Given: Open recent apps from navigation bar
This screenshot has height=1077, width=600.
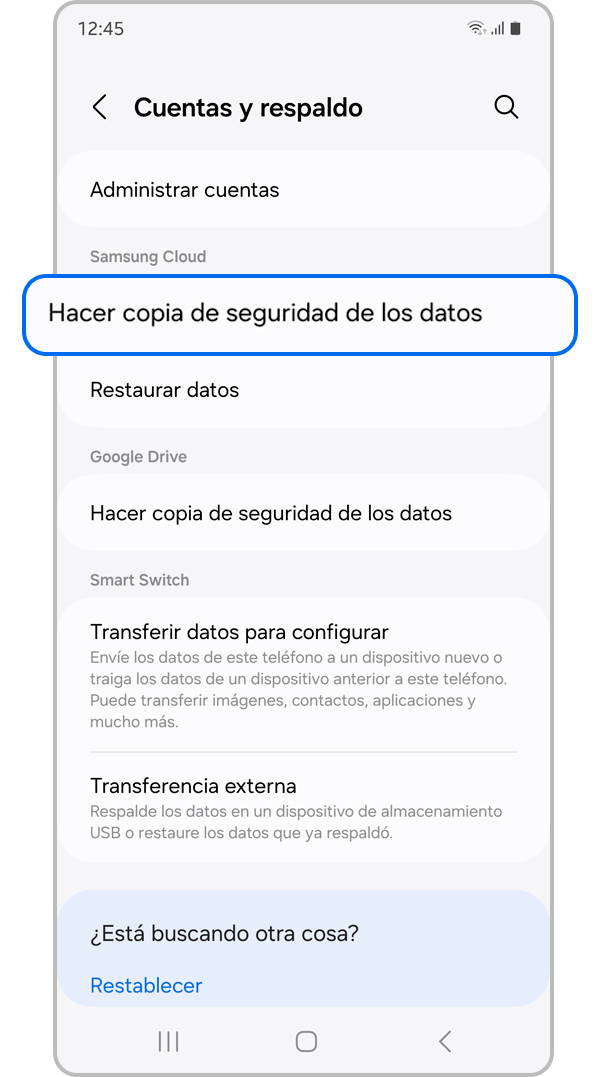Looking at the screenshot, I should (x=168, y=1041).
